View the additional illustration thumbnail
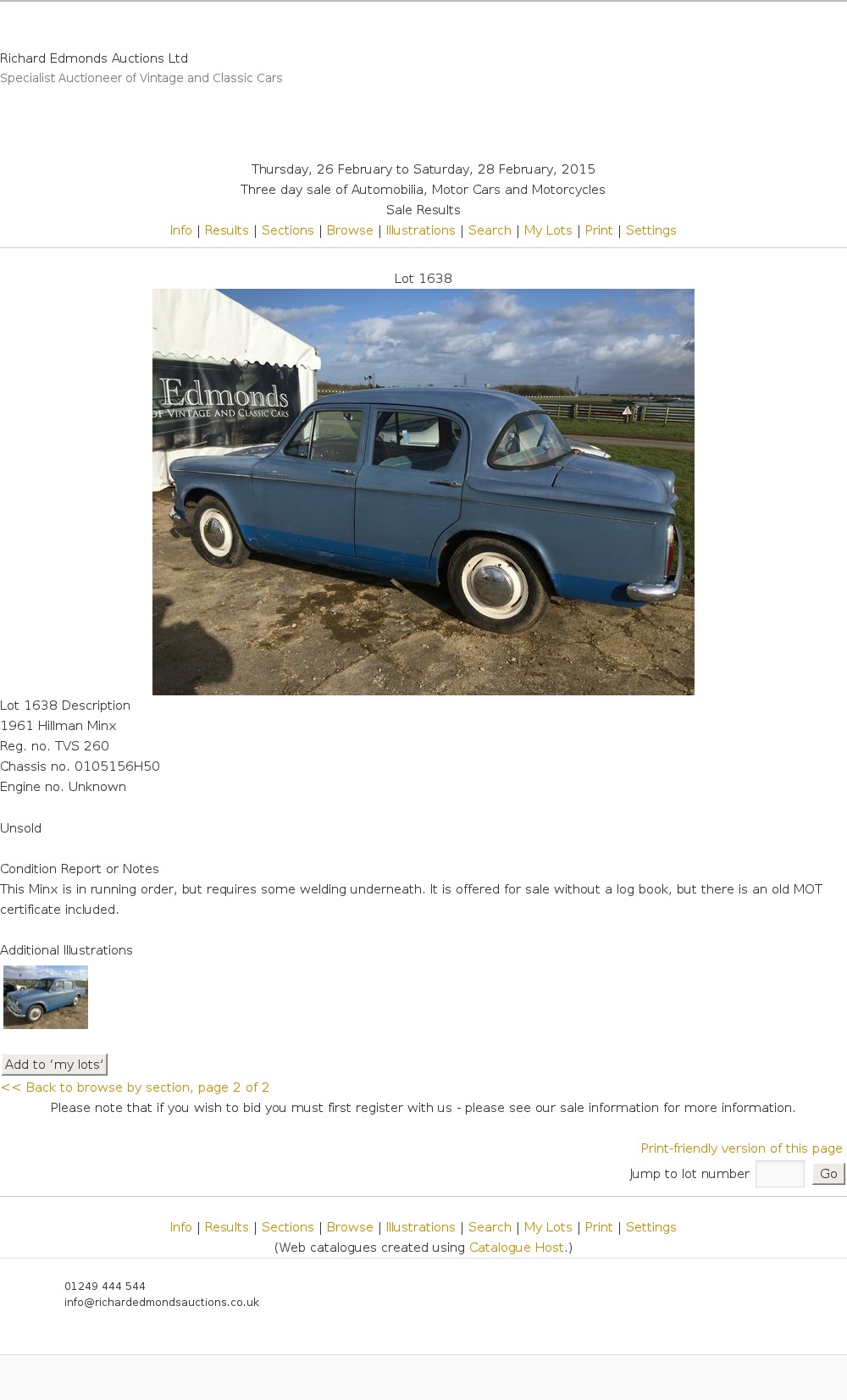The width and height of the screenshot is (847, 1400). pyautogui.click(x=46, y=997)
